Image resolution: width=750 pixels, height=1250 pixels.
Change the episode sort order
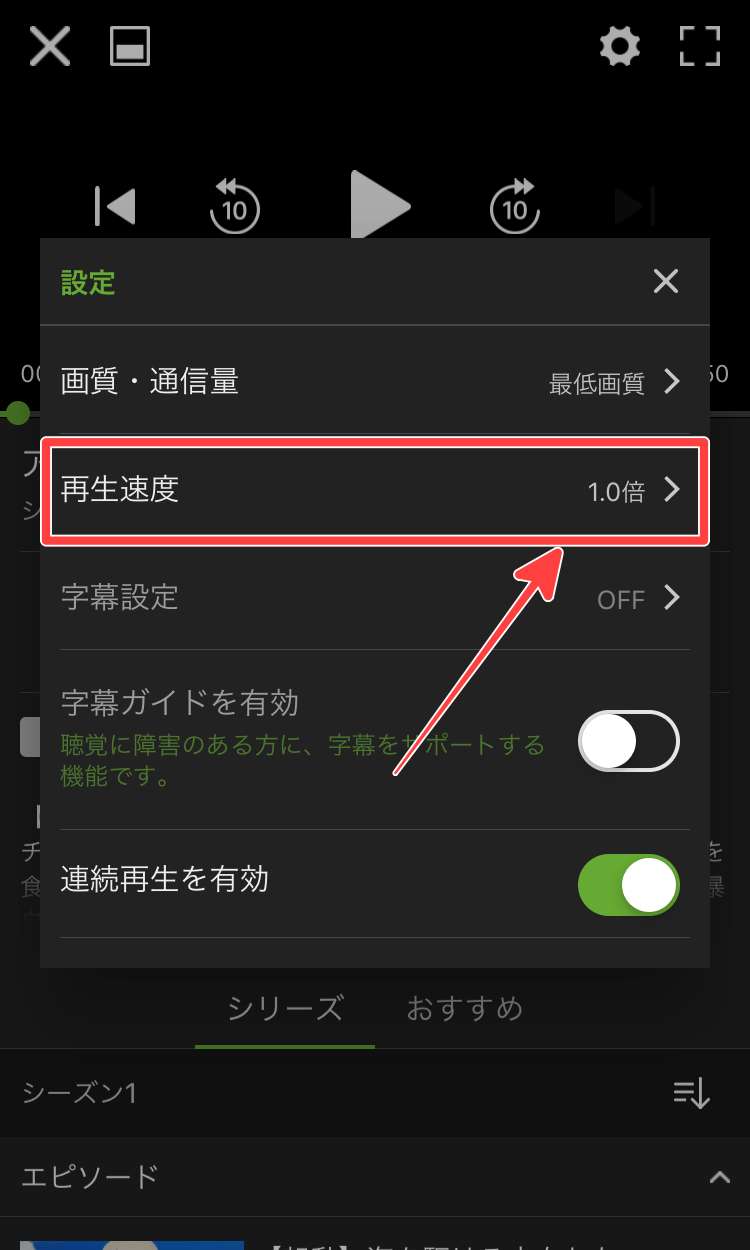pyautogui.click(x=692, y=1094)
